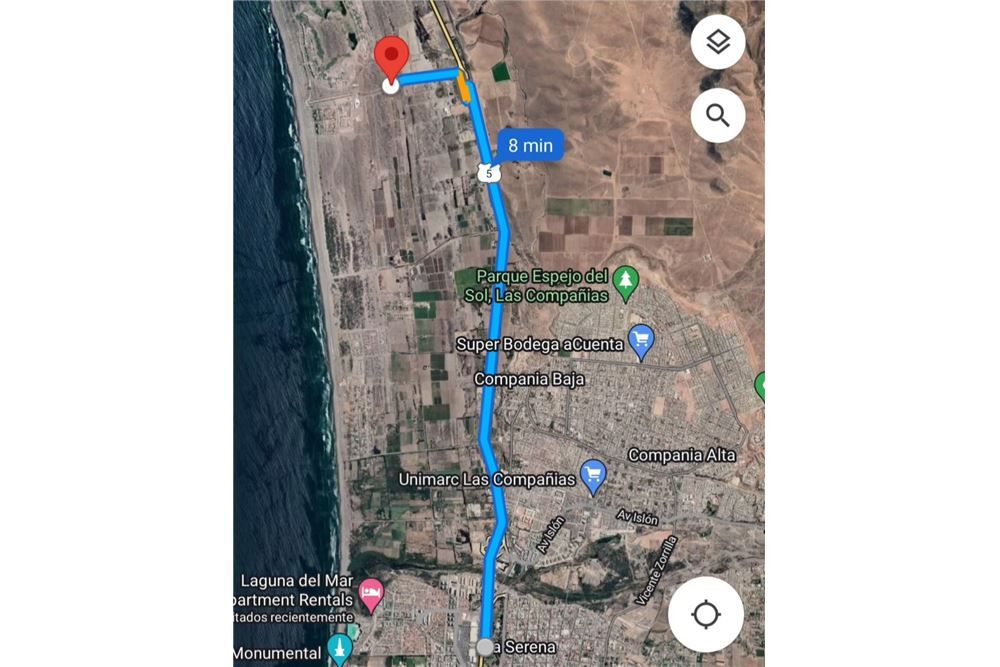The image size is (1000, 667).
Task: Search the map area
Action: [717, 115]
